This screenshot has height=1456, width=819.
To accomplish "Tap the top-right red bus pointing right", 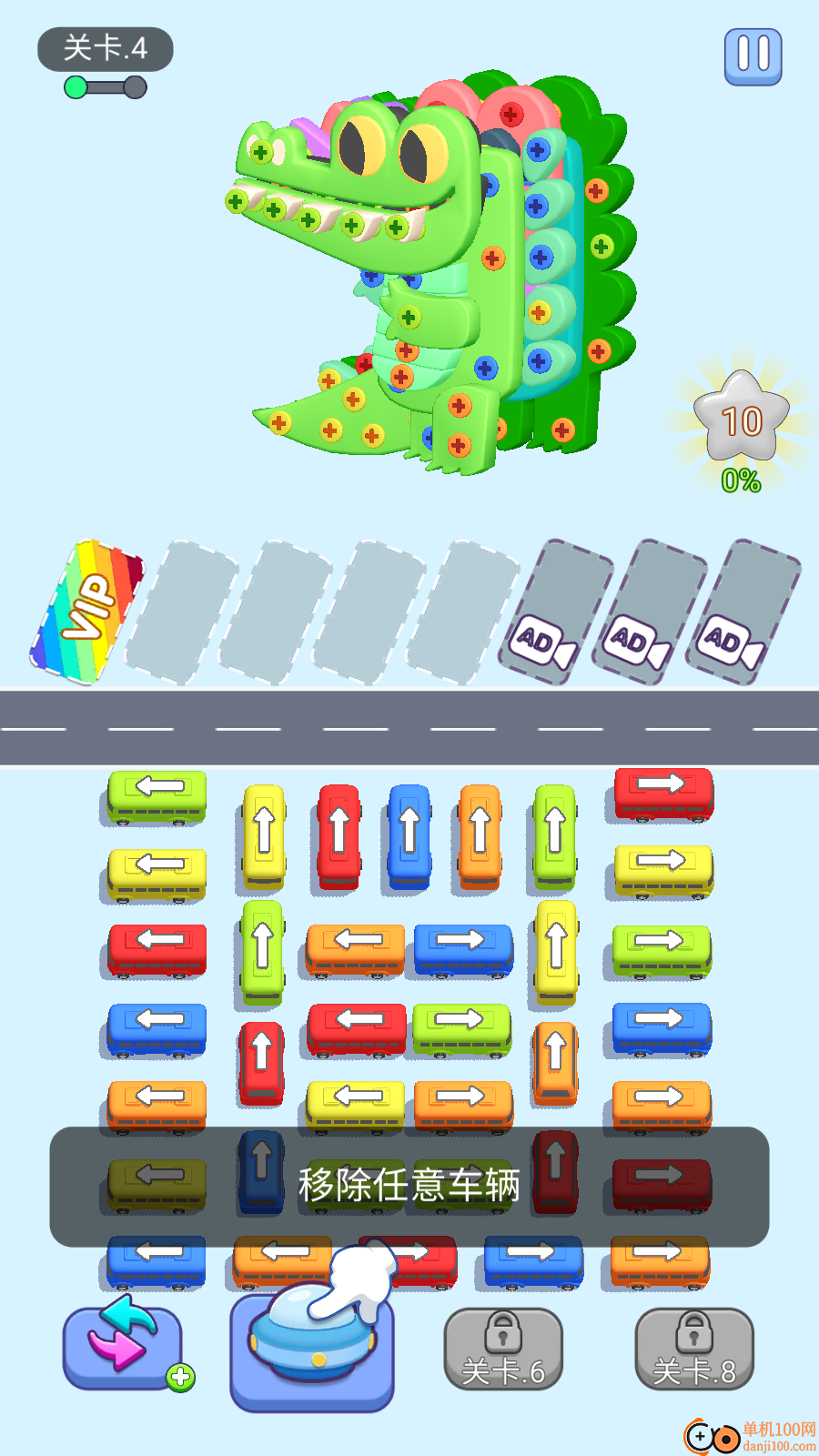I will 663,793.
